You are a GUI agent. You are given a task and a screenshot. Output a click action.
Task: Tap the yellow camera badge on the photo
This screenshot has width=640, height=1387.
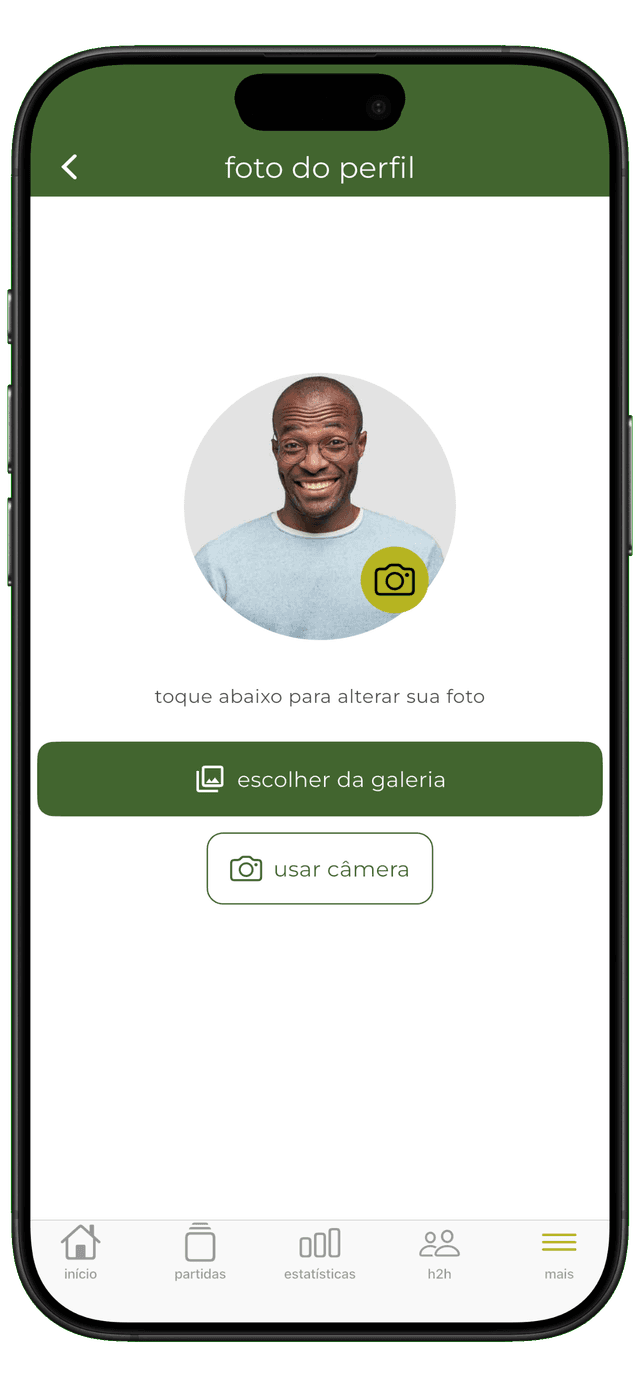point(394,580)
